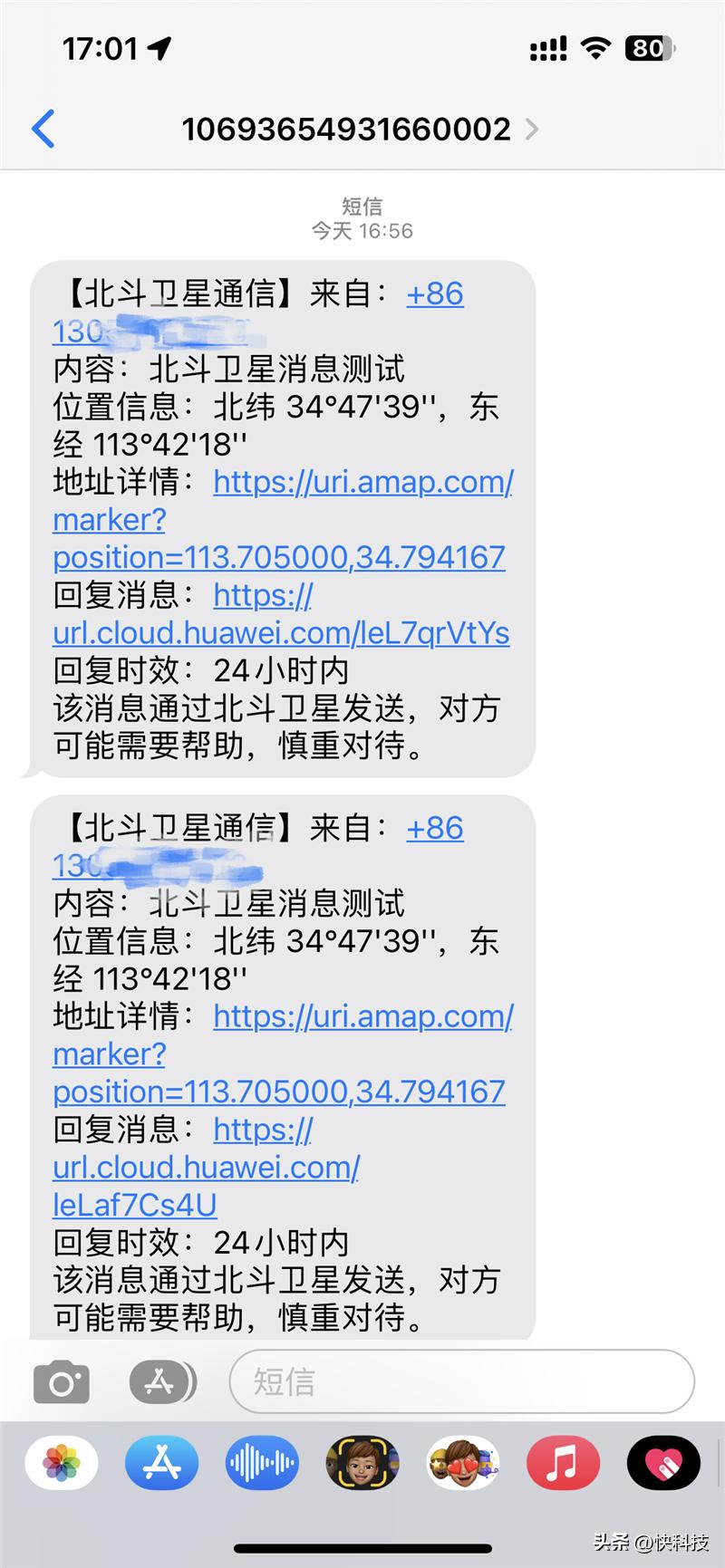Open the leLaf7Cs4U reply link

(x=134, y=1205)
